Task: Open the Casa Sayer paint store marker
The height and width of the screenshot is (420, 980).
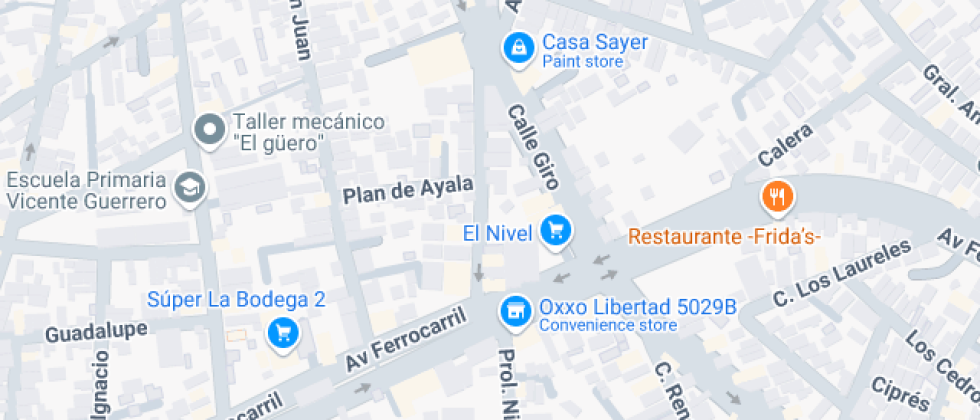Action: pyautogui.click(x=517, y=46)
